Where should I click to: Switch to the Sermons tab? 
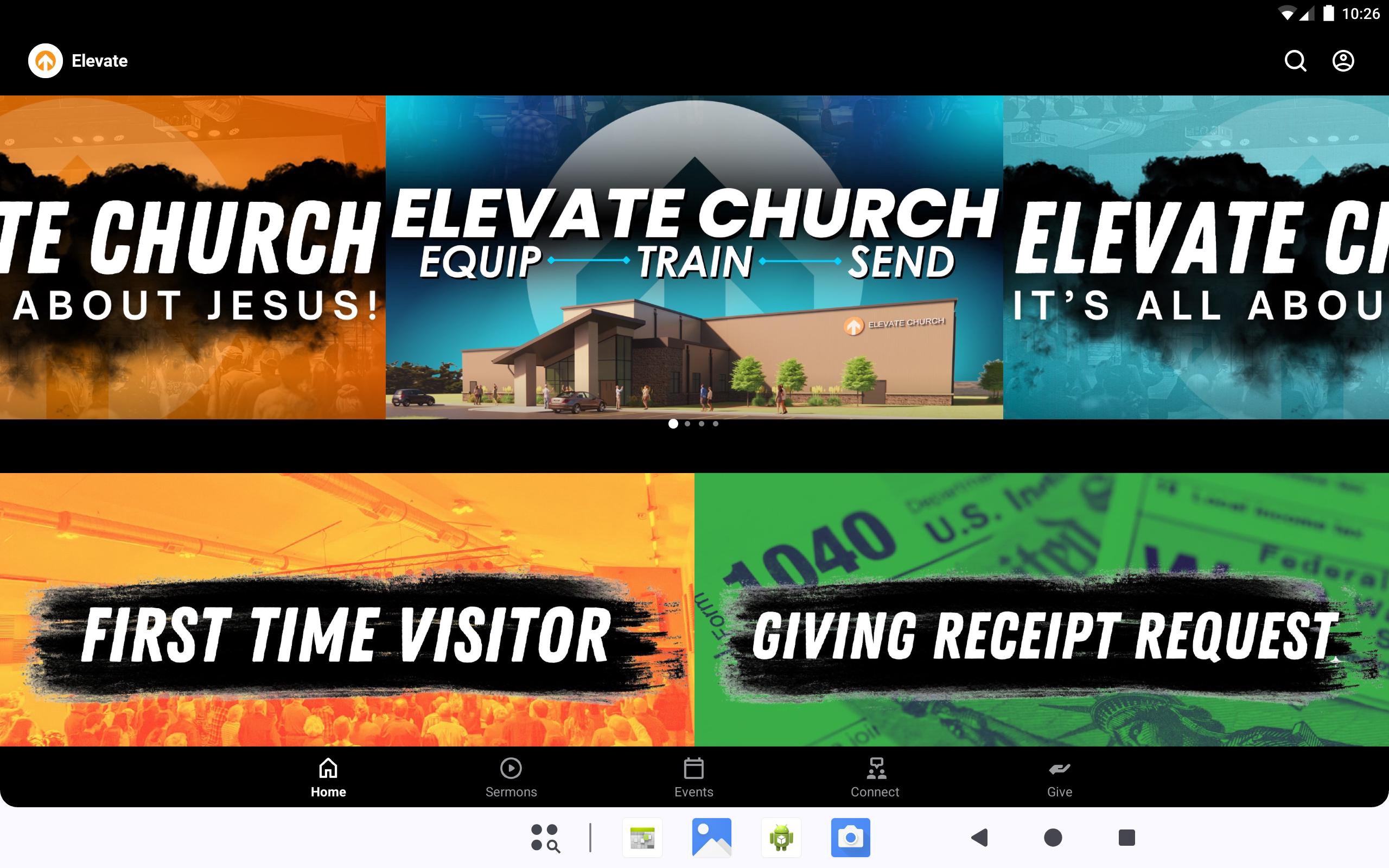click(511, 777)
